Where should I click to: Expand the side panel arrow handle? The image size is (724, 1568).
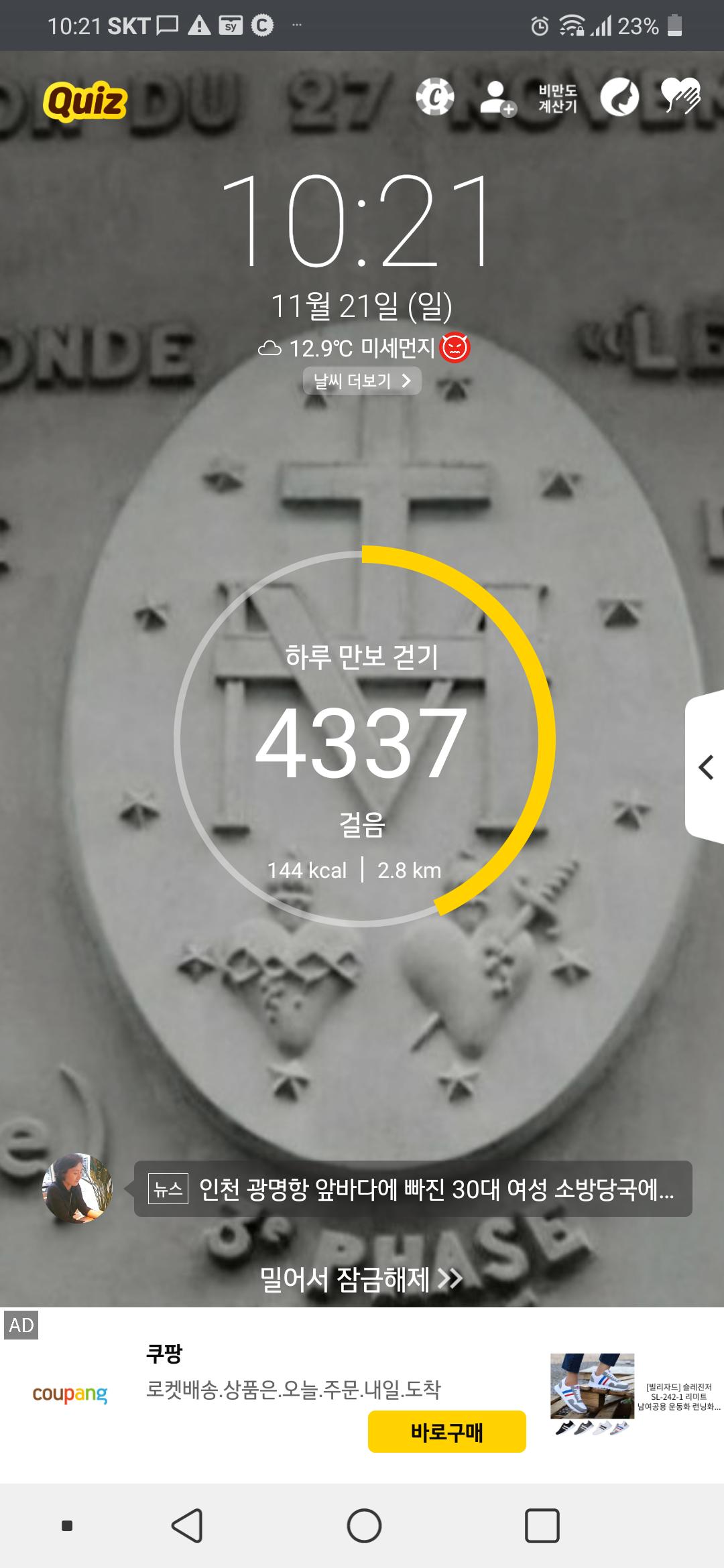[706, 767]
